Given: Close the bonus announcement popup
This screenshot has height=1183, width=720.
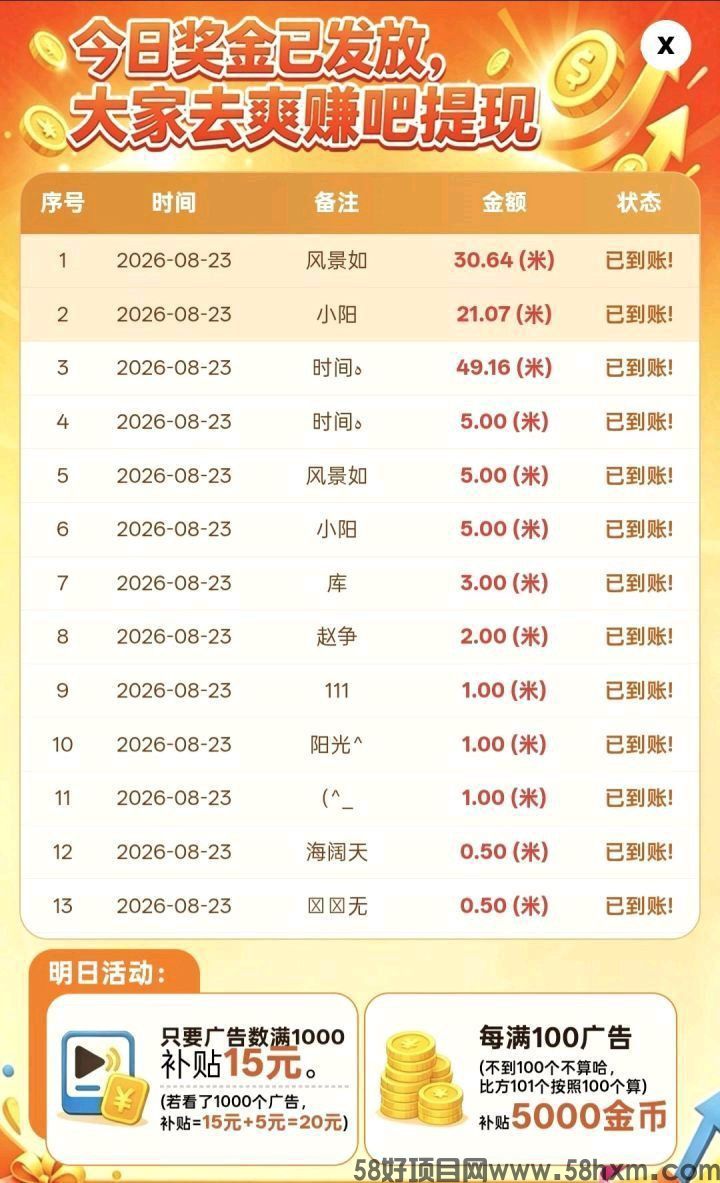Looking at the screenshot, I should (x=666, y=45).
